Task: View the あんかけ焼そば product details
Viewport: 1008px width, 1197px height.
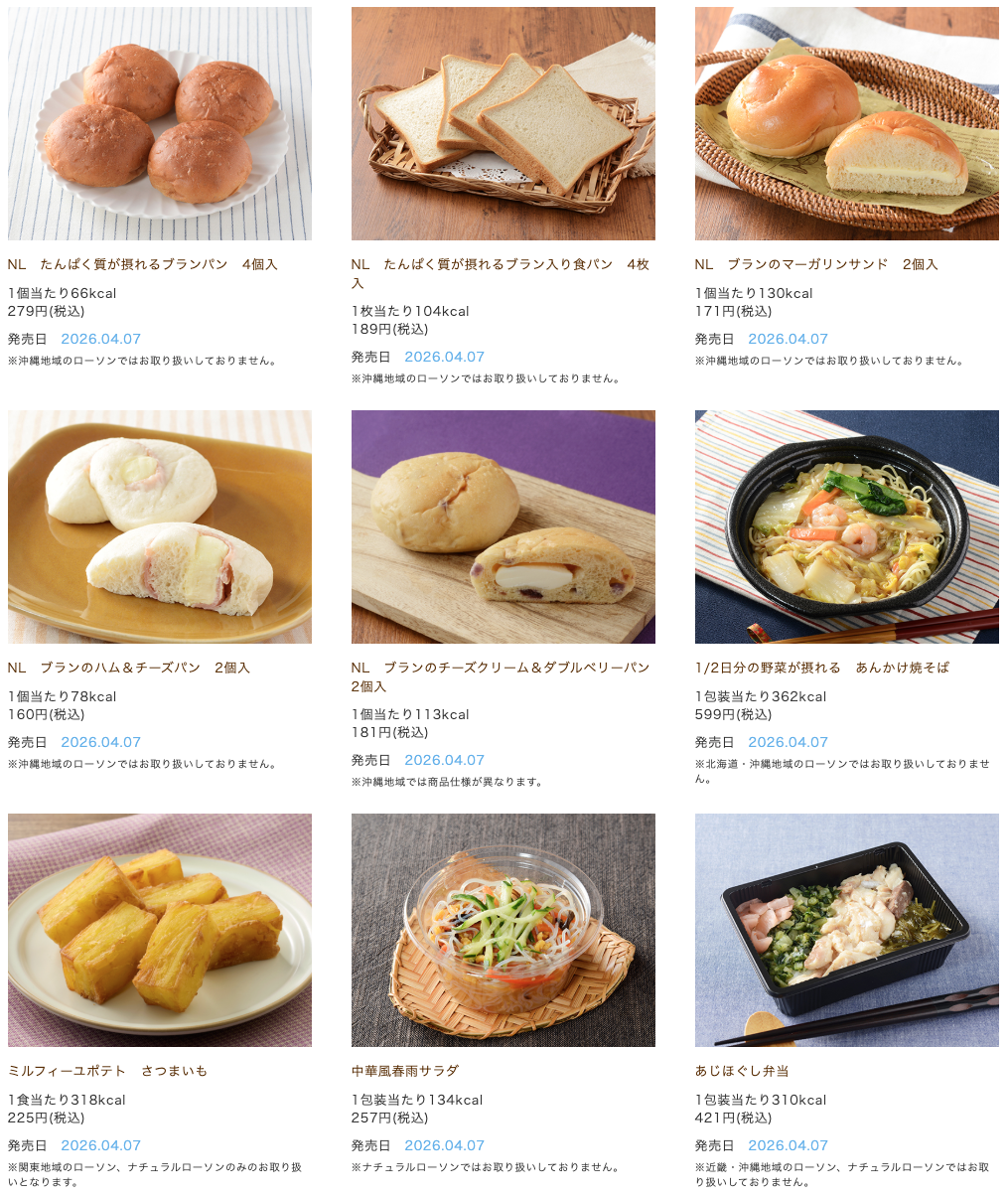Action: coord(846,527)
